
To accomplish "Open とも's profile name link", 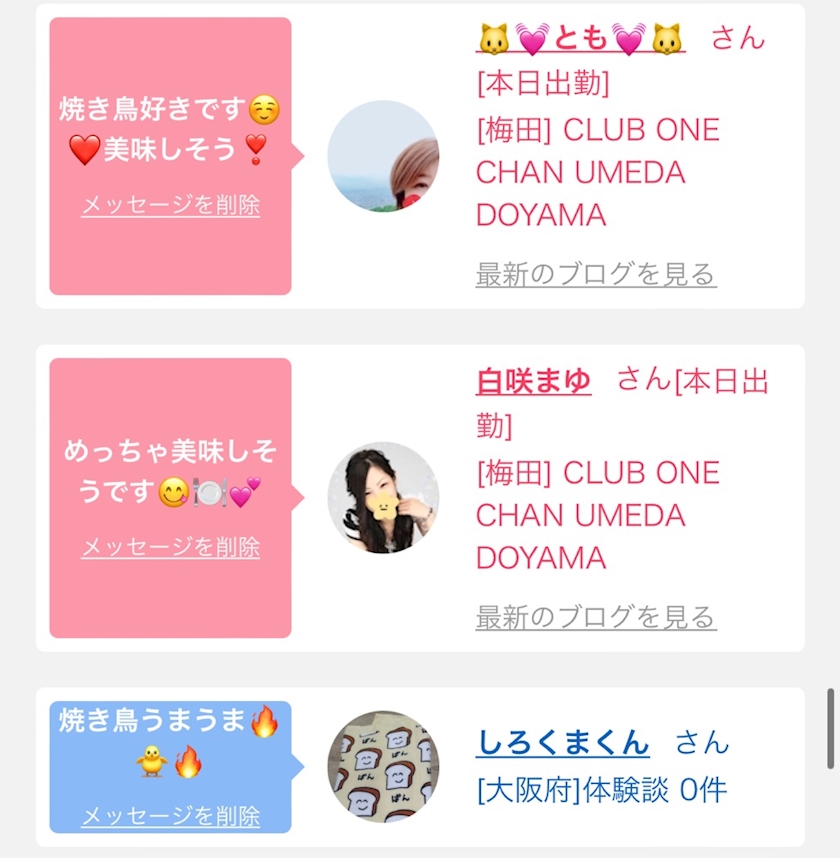I will coord(581,39).
